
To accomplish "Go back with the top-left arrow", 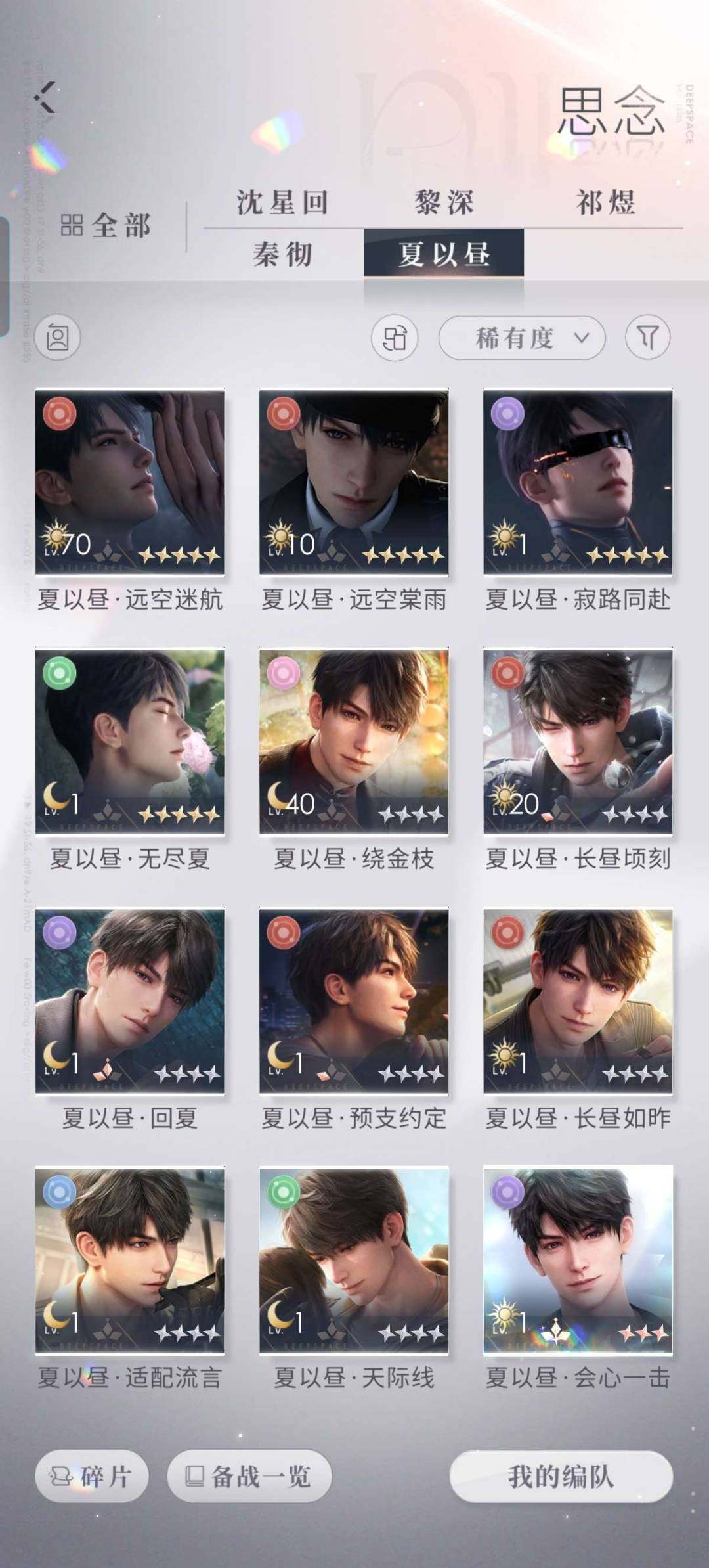I will click(x=45, y=98).
